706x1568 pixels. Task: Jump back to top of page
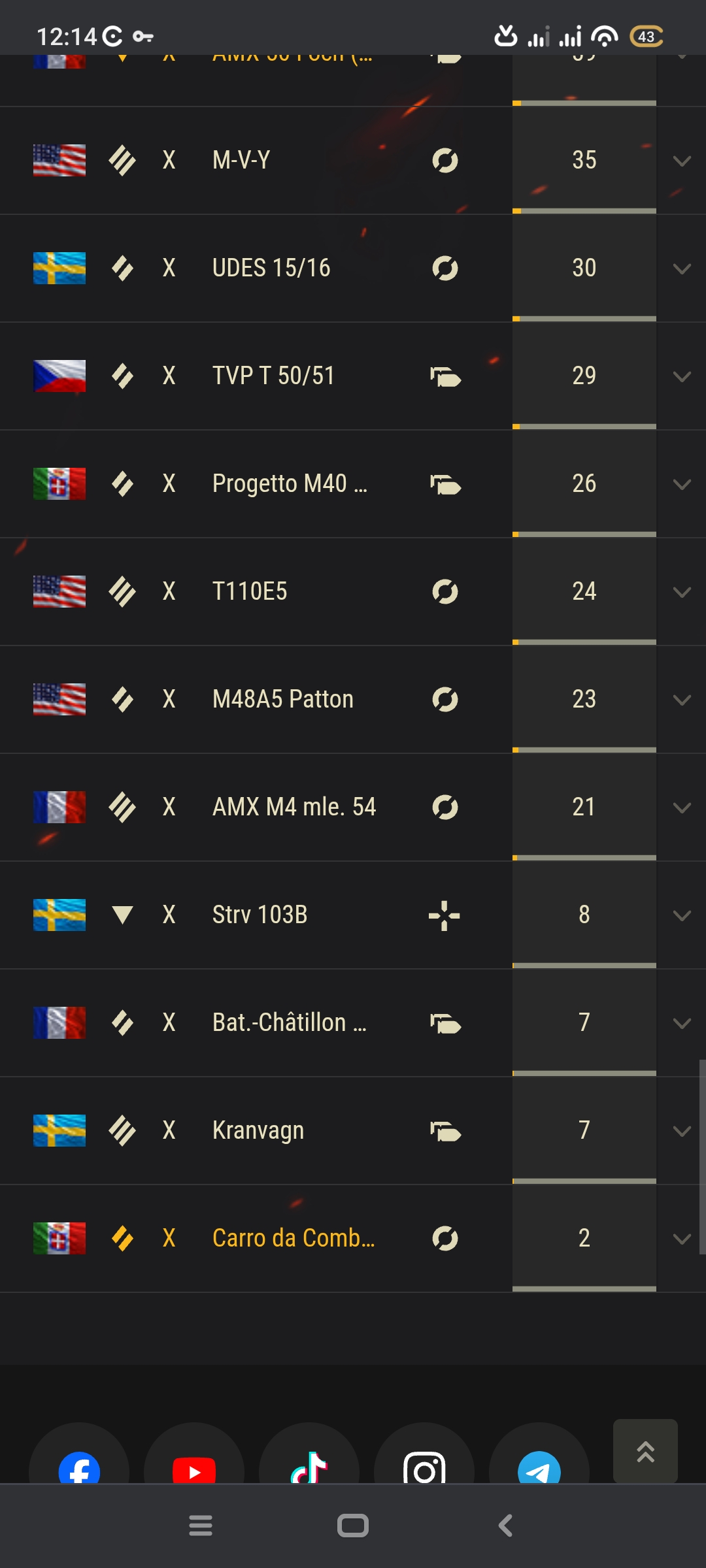point(645,1451)
